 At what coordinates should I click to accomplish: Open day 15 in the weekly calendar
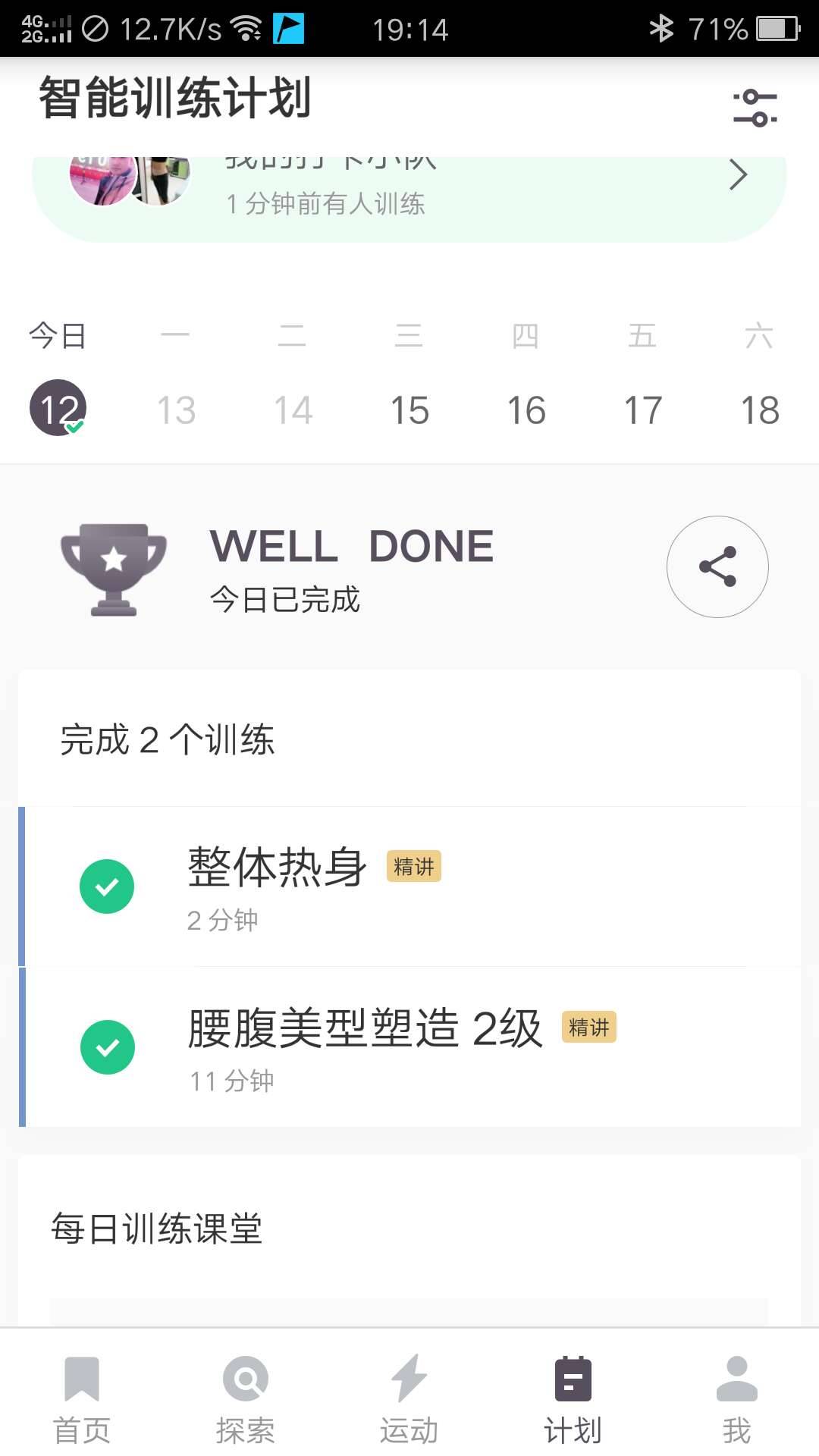[x=409, y=409]
